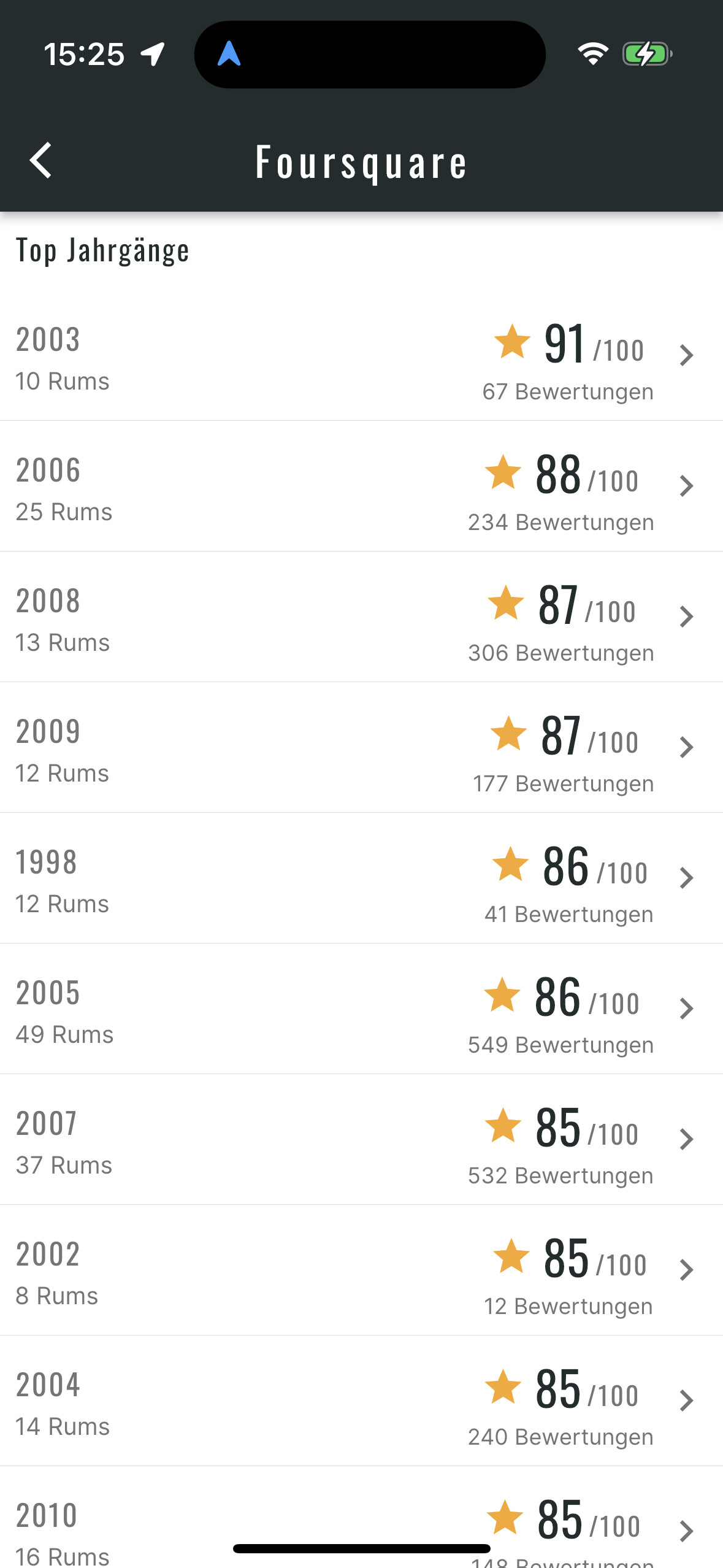Screen dimensions: 723x1568
Task: View the 2002 vintage with 8 Rums
Action: 361,1270
